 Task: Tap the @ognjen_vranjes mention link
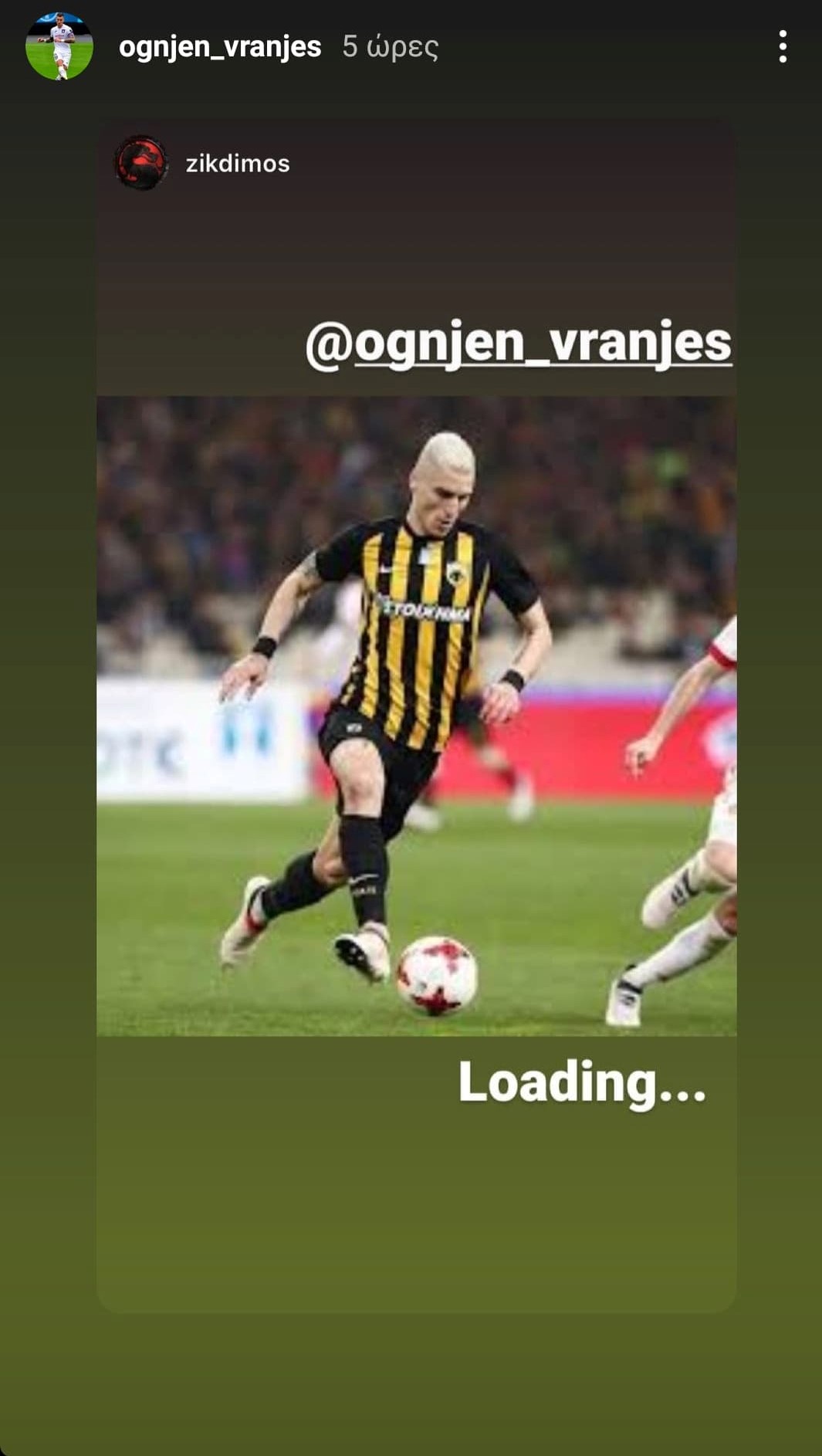(519, 342)
